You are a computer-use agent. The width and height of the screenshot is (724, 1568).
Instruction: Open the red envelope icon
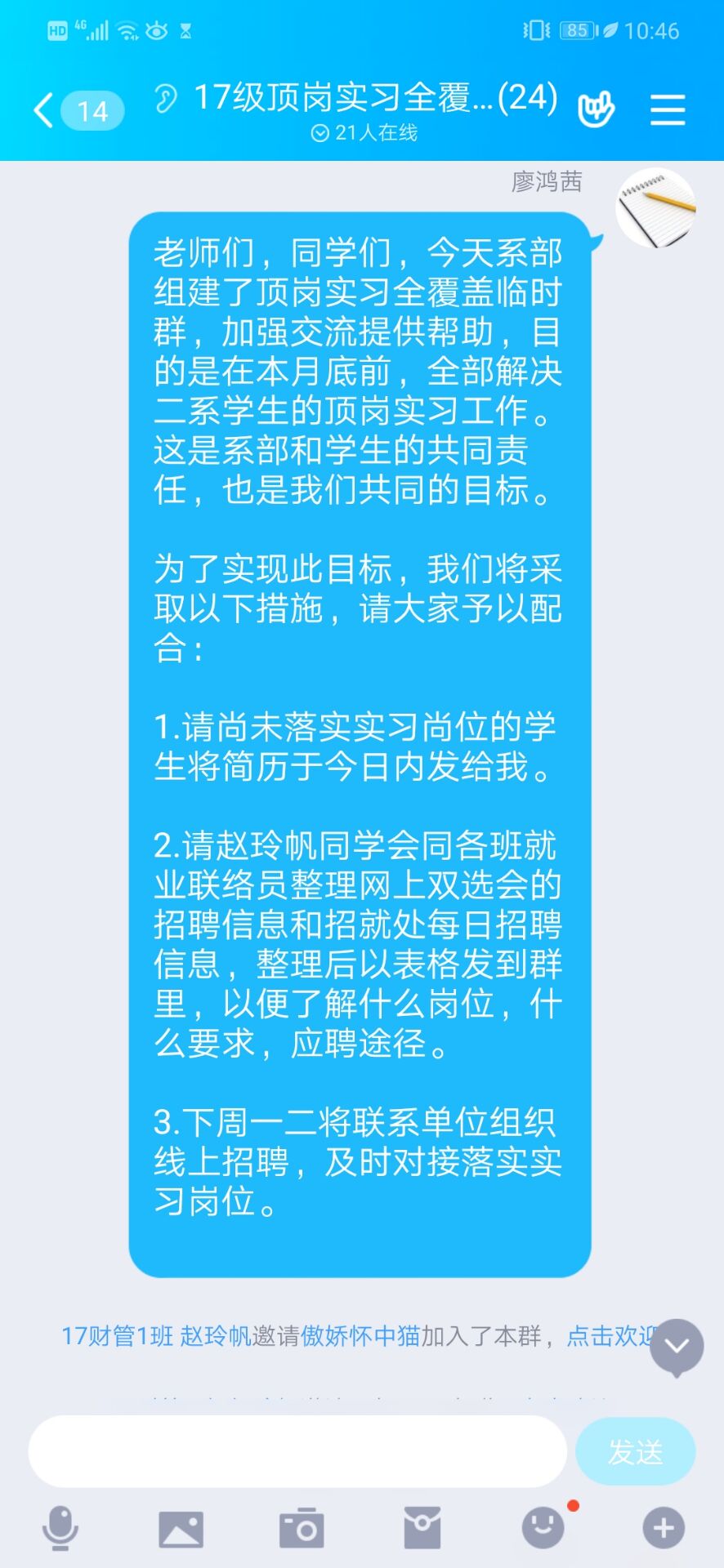tap(422, 1528)
